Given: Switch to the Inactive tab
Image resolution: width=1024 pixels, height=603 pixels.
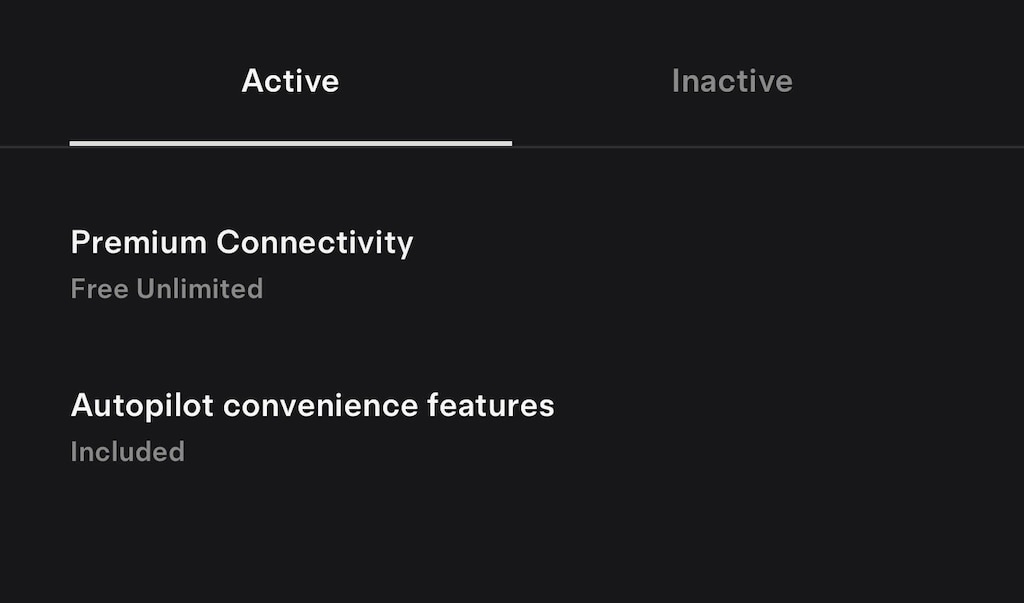Looking at the screenshot, I should 732,81.
